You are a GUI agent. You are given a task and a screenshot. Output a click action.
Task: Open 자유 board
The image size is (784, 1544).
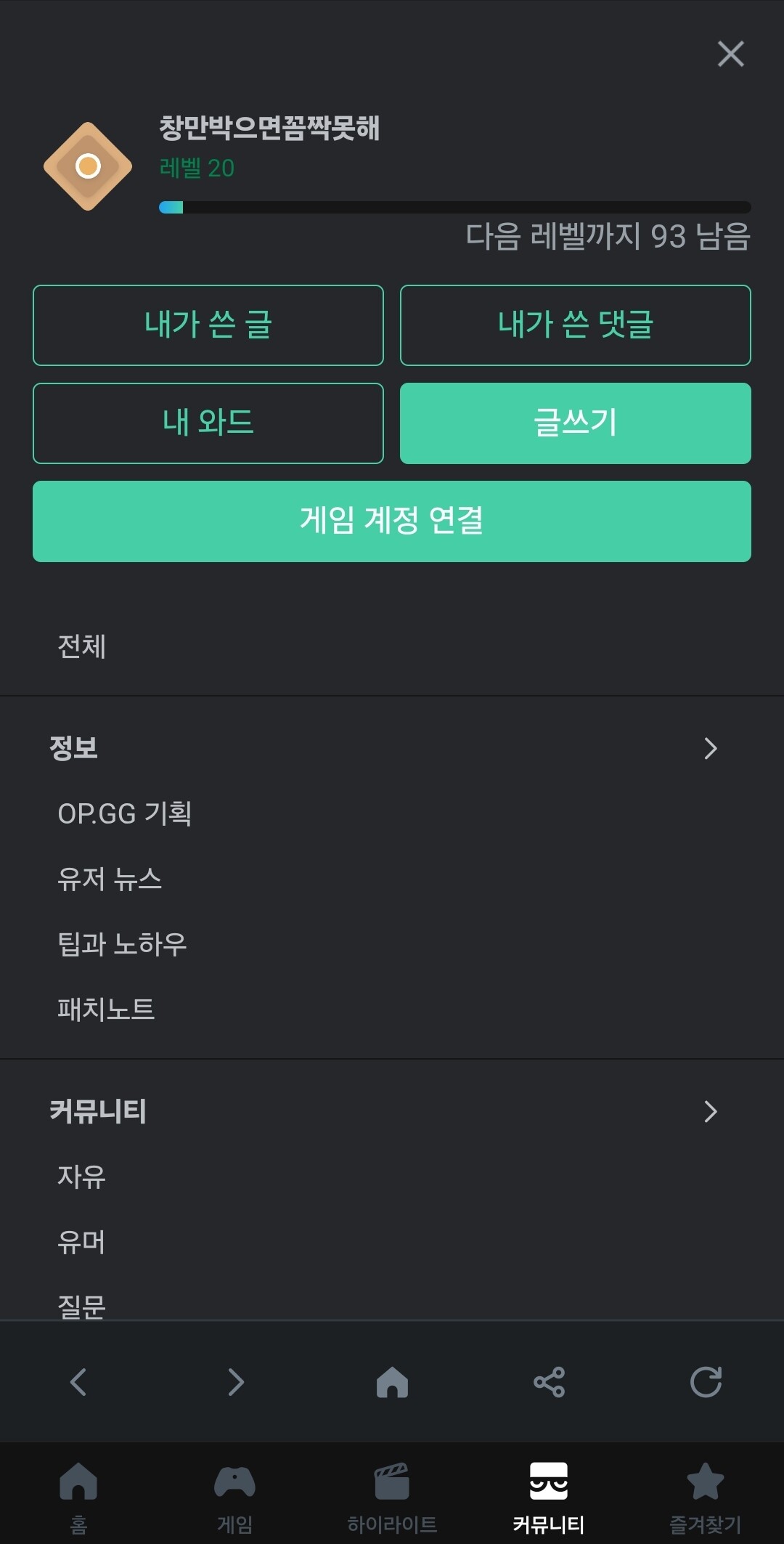(82, 1177)
